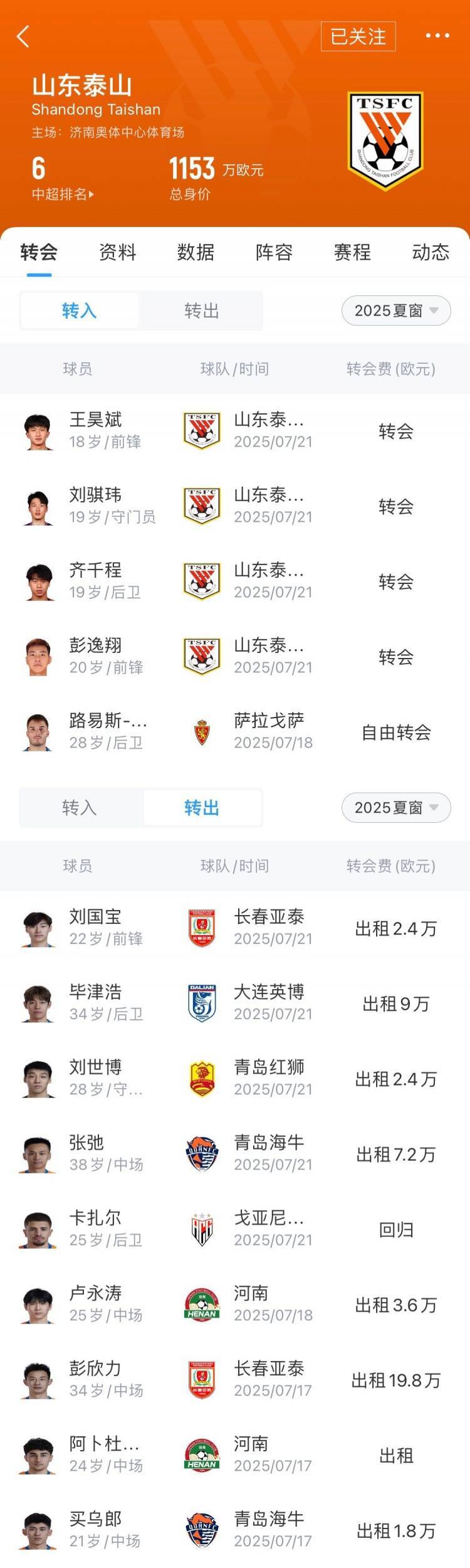Open the 阵容 squad tab
The width and height of the screenshot is (470, 1568).
coord(274,252)
